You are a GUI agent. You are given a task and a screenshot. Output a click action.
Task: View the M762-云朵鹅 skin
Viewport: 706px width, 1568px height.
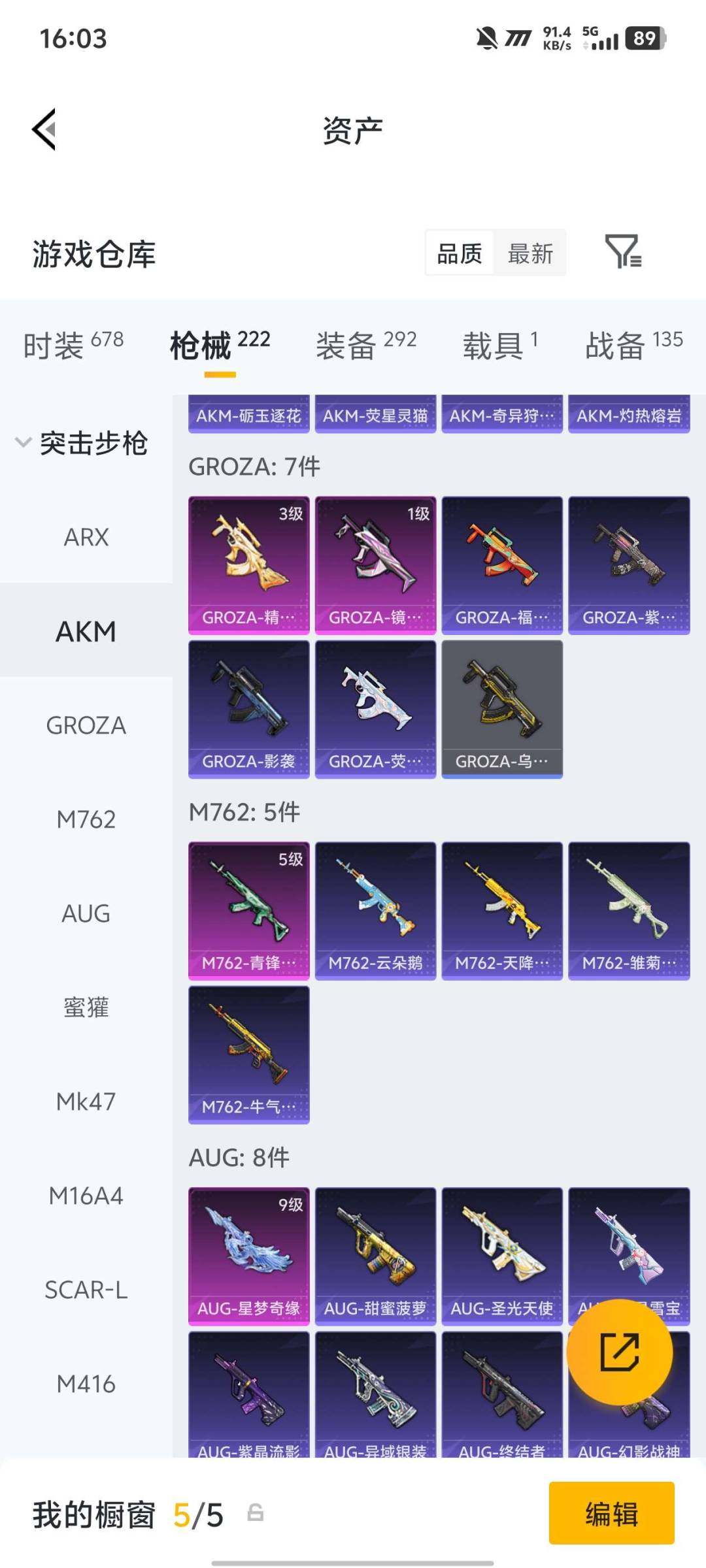(375, 911)
